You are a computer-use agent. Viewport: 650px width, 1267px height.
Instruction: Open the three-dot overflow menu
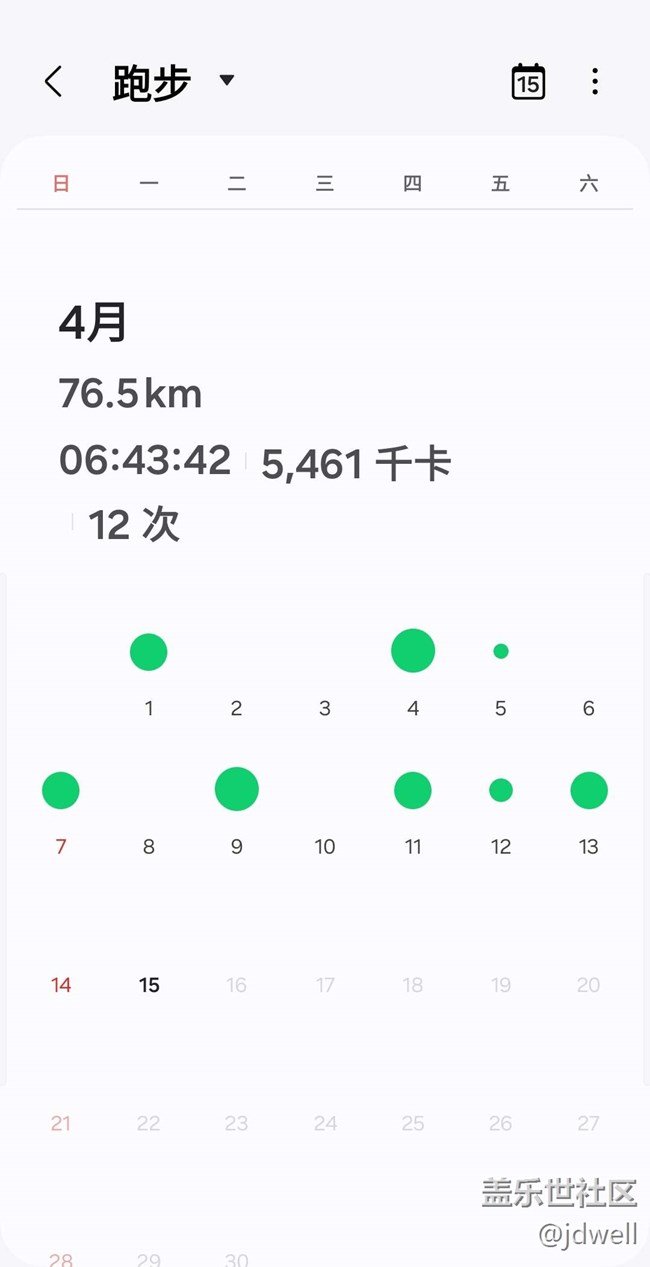coord(595,81)
